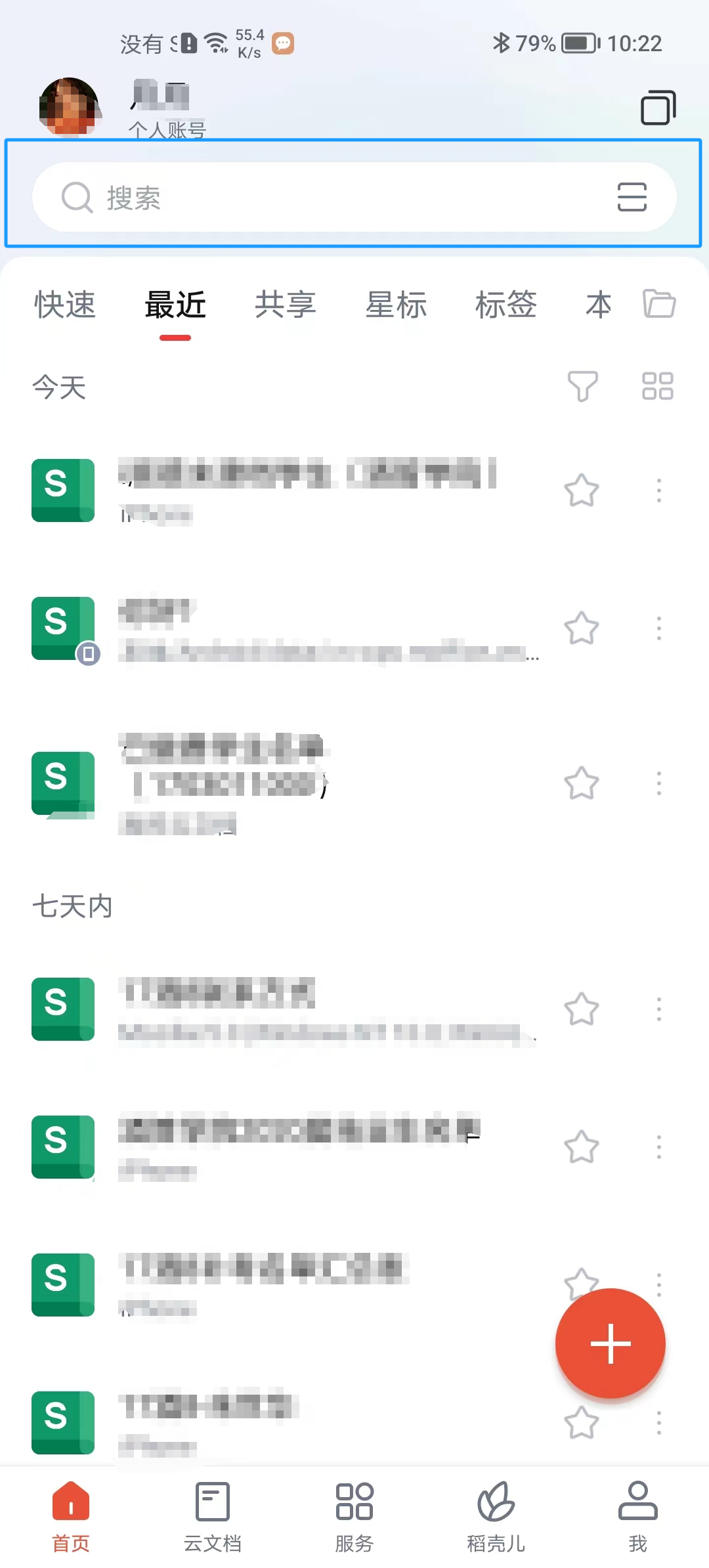Switch to the 快速 tab

click(x=65, y=305)
